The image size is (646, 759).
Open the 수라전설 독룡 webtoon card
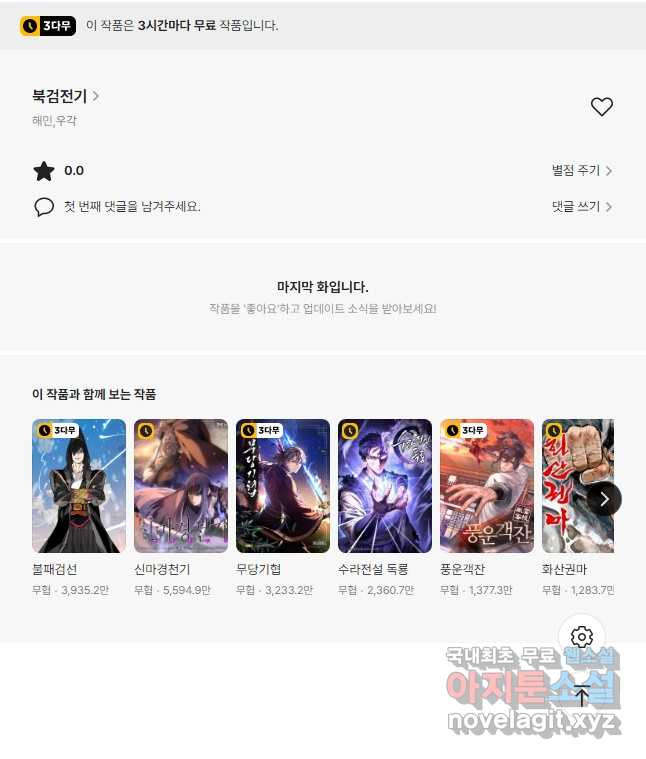tap(385, 486)
